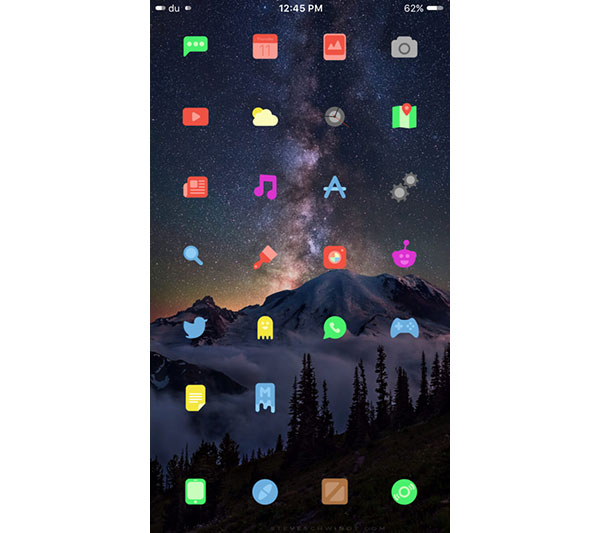Launch the Twitter bird app
Screen dimensions: 600x533
tap(195, 327)
